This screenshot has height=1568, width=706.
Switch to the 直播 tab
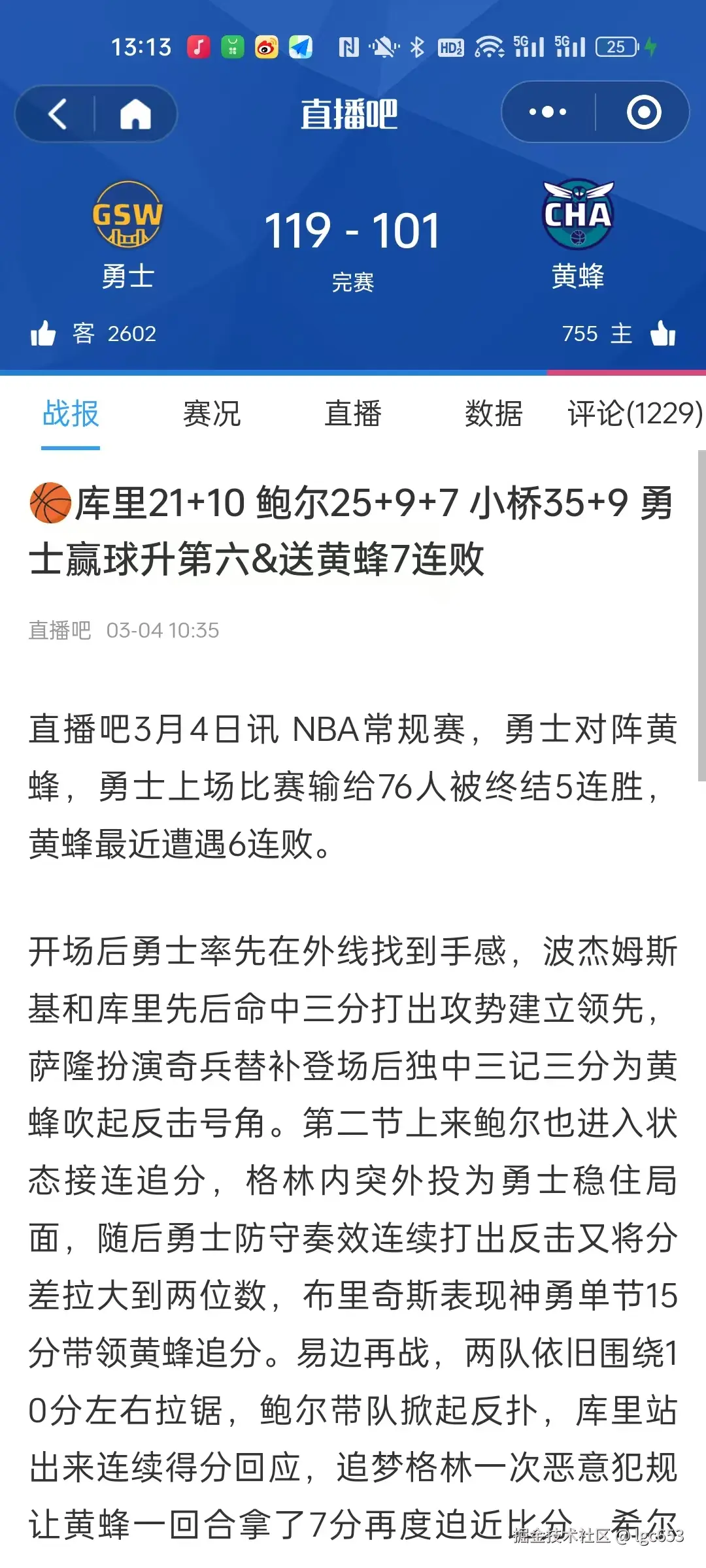[x=353, y=414]
